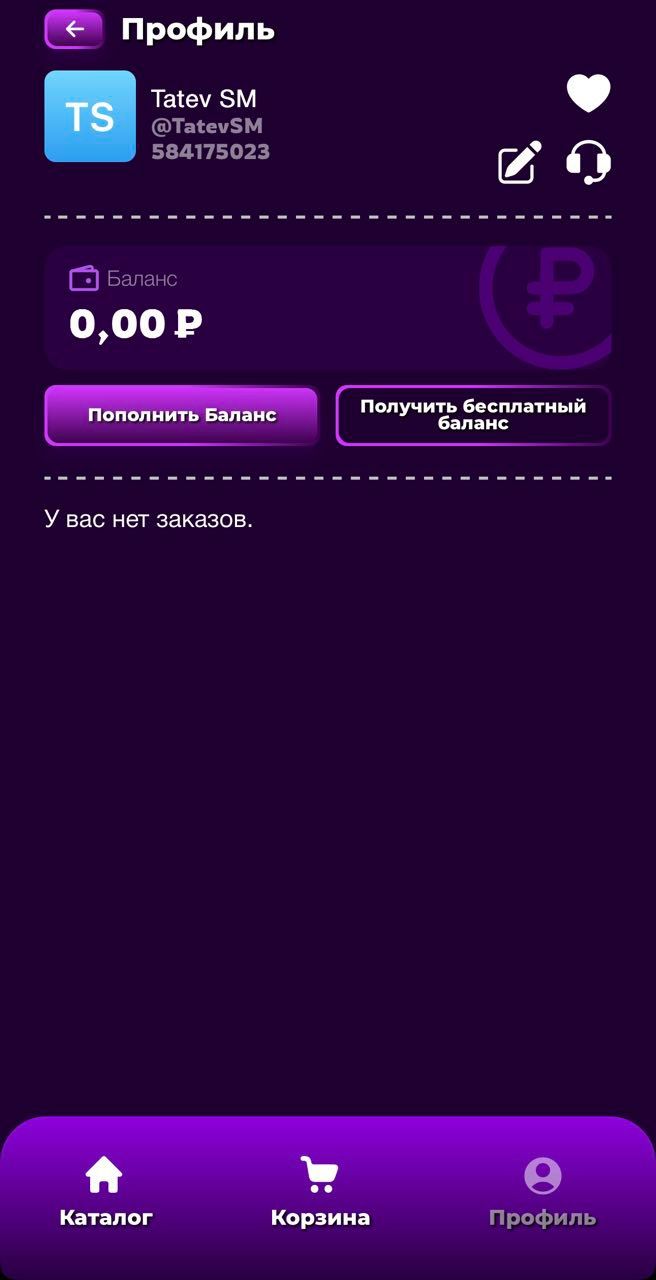Edit profile with the pencil icon
Viewport: 656px width, 1280px height.
(x=520, y=162)
